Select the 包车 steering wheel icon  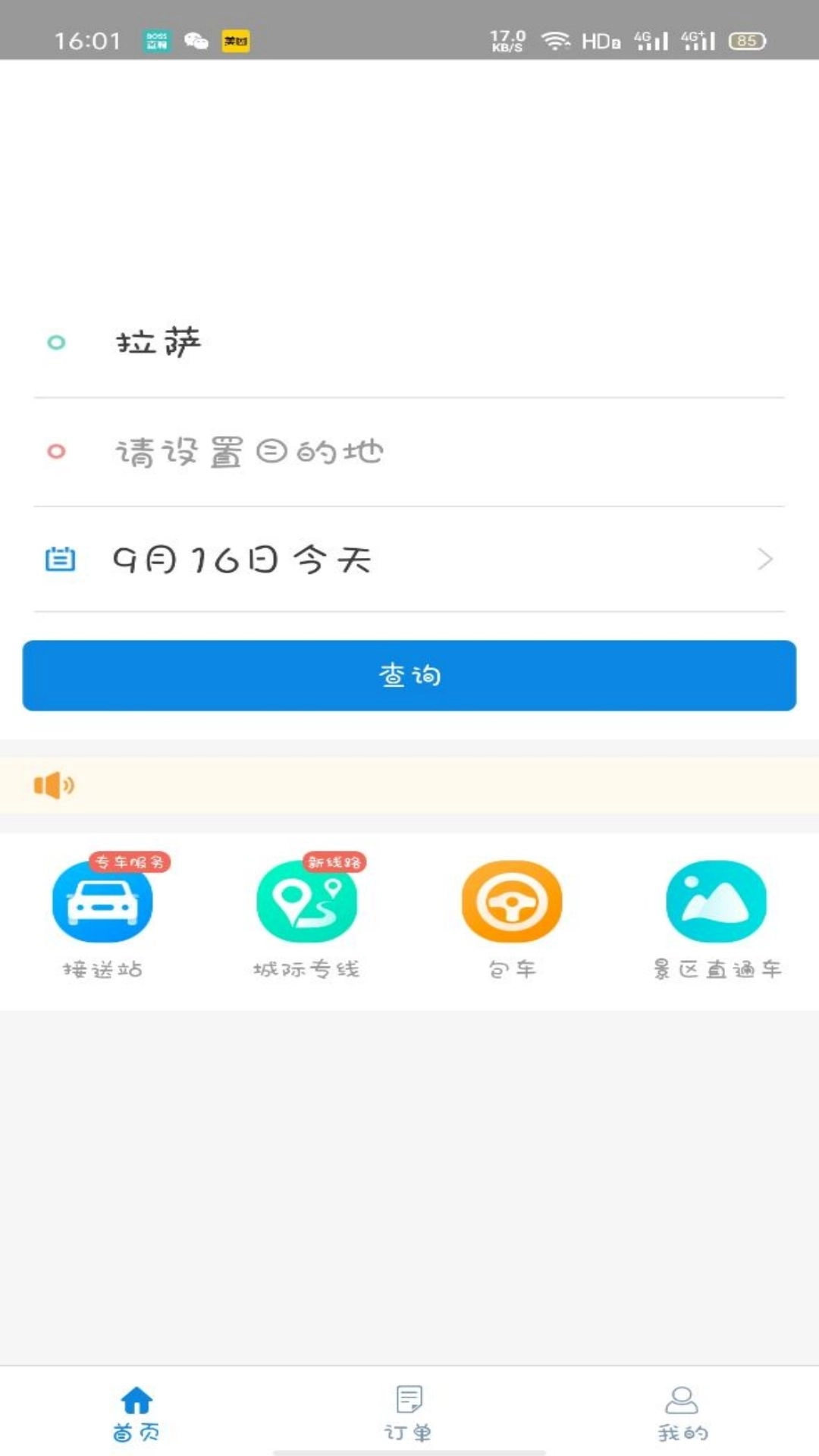[x=512, y=902]
